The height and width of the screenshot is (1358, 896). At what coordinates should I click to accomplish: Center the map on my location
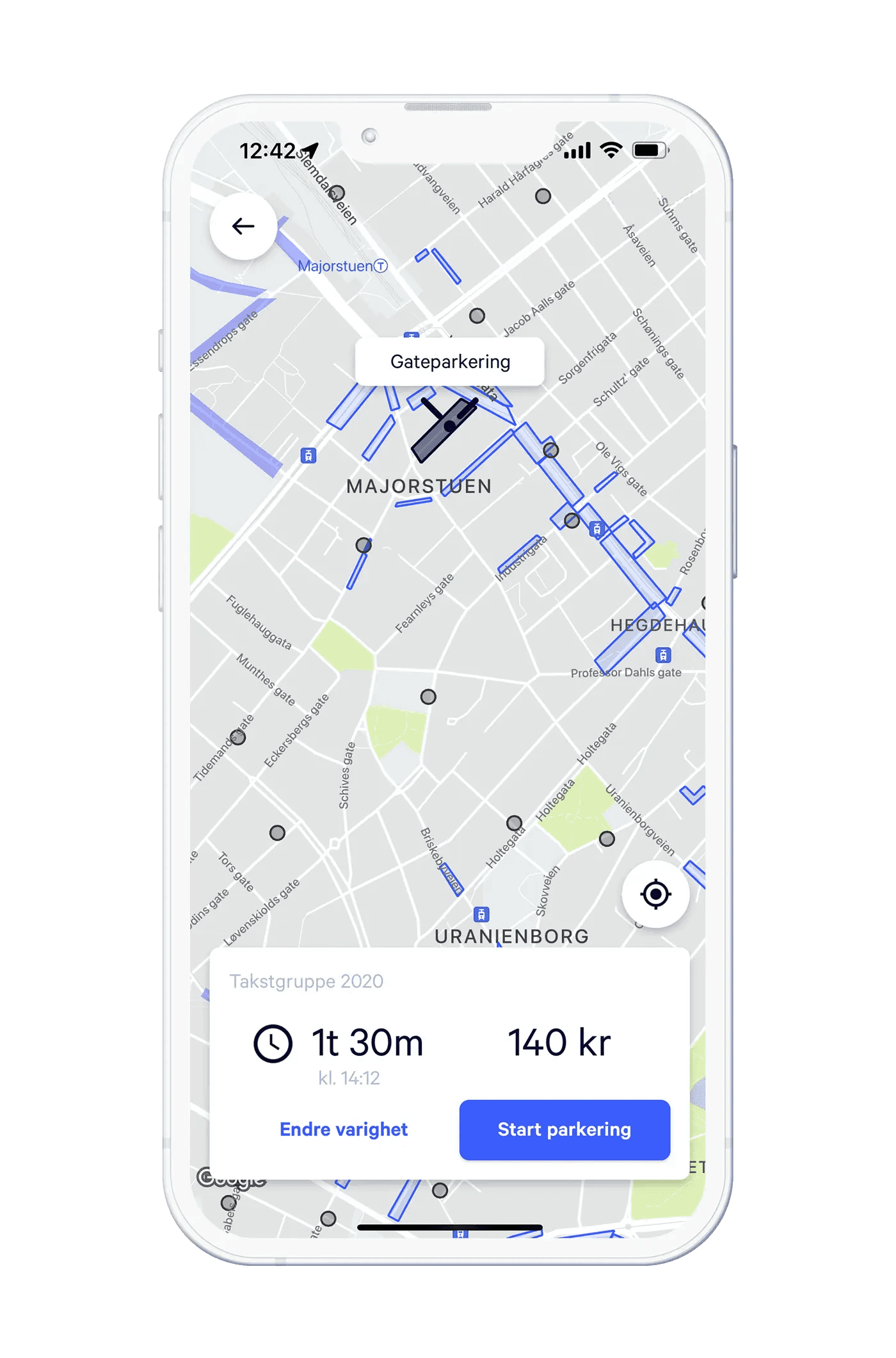(x=655, y=894)
